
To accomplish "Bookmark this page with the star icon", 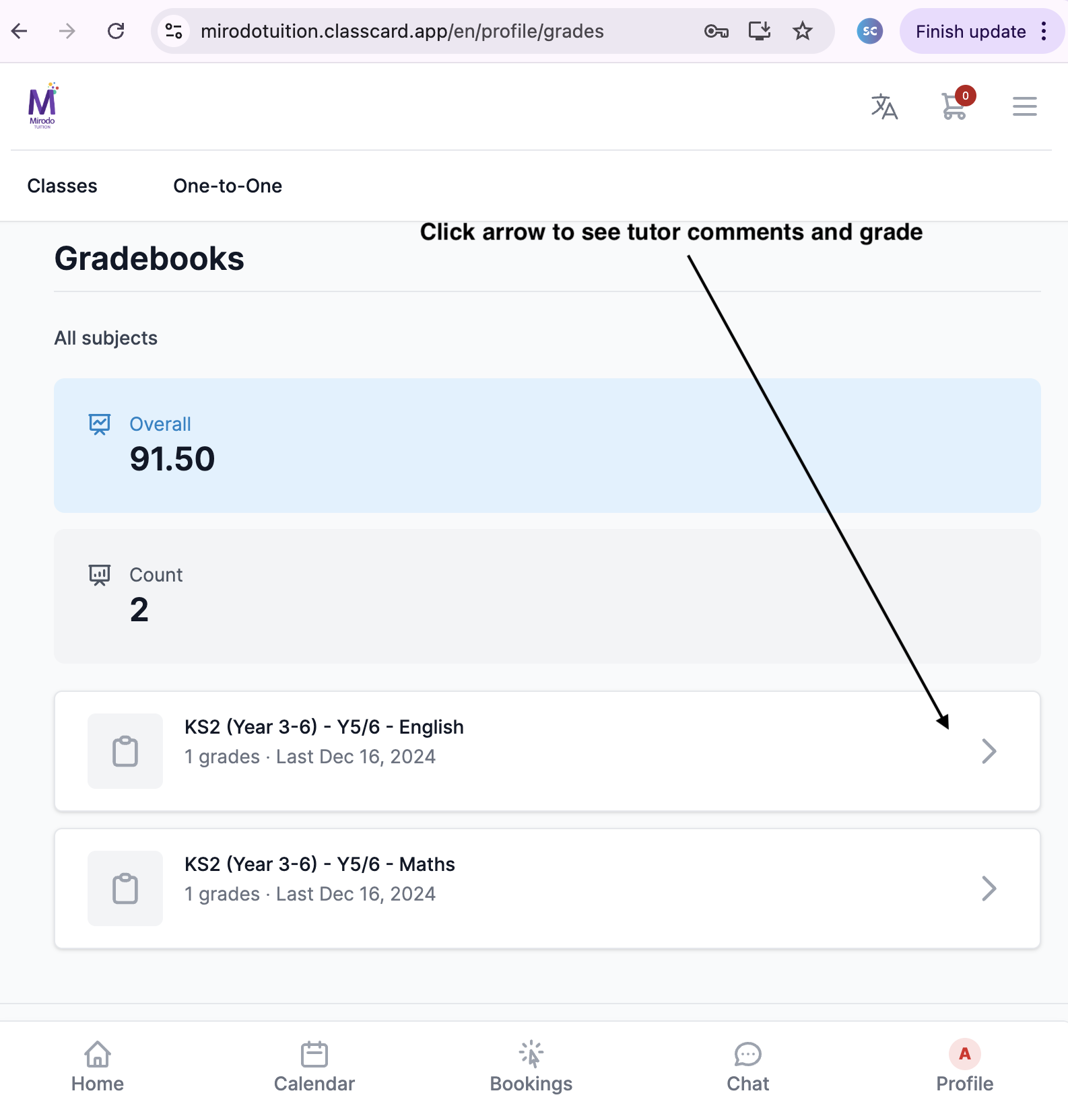I will click(x=802, y=31).
